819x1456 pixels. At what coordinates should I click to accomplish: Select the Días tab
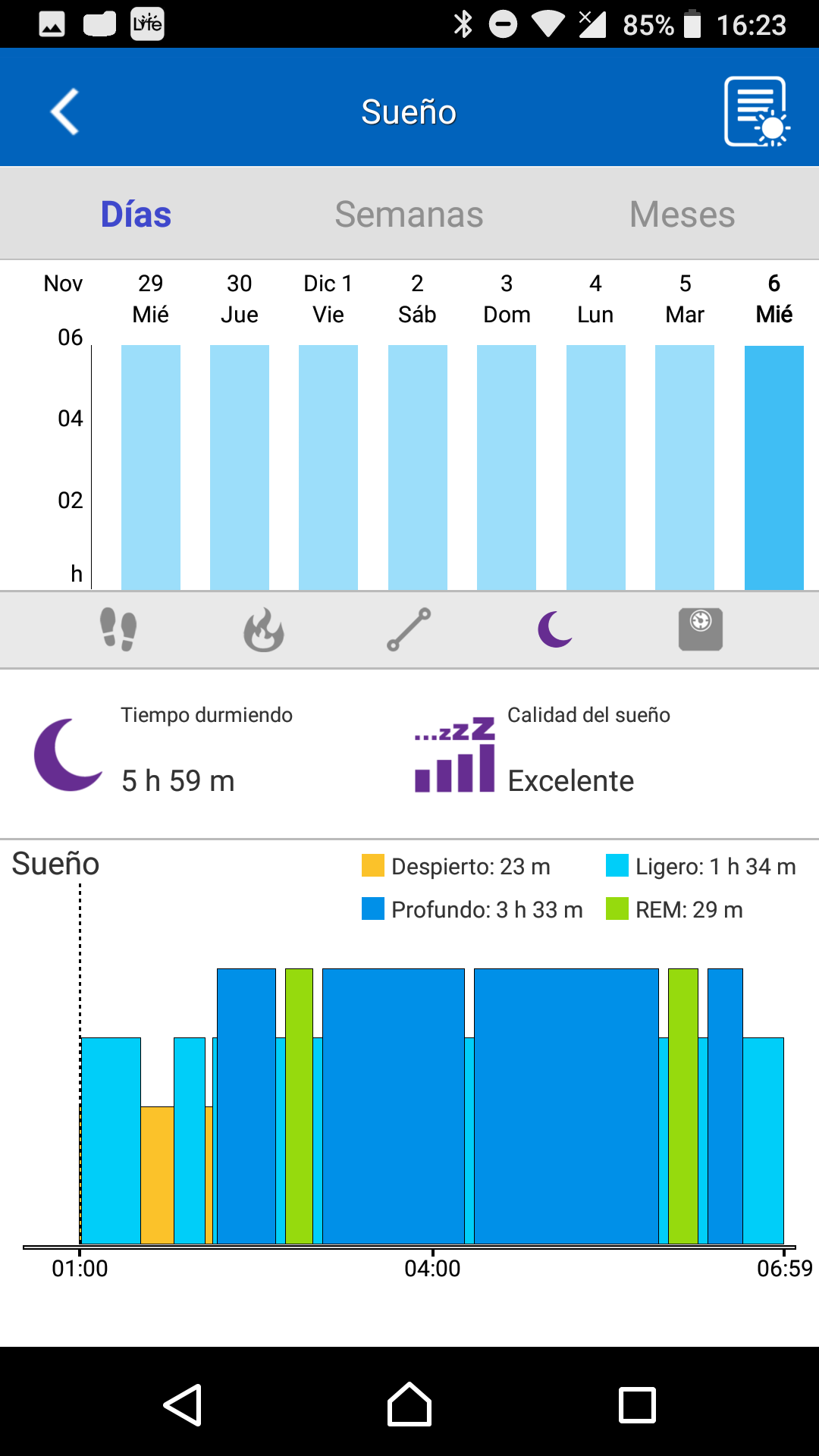tap(136, 215)
